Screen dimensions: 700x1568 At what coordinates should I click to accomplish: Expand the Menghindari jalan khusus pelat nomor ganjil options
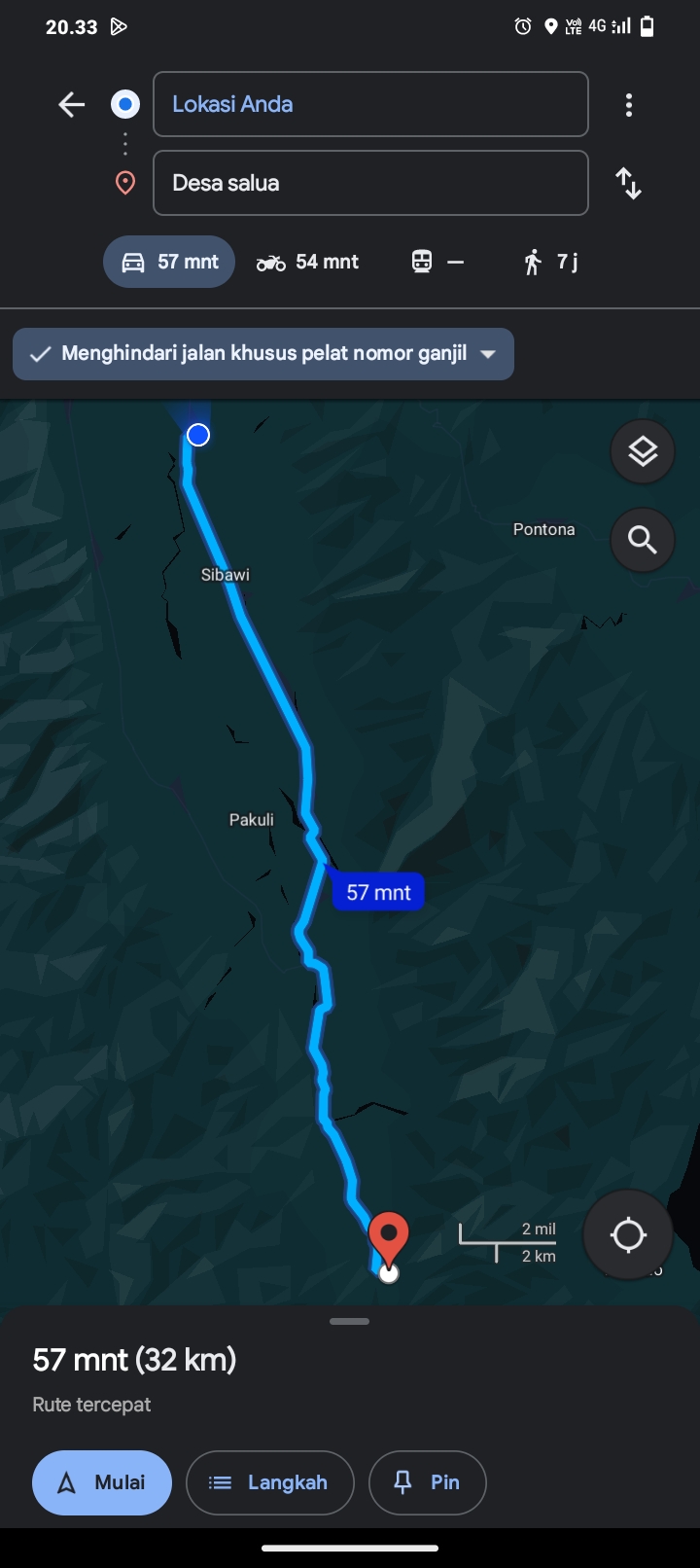click(x=263, y=354)
